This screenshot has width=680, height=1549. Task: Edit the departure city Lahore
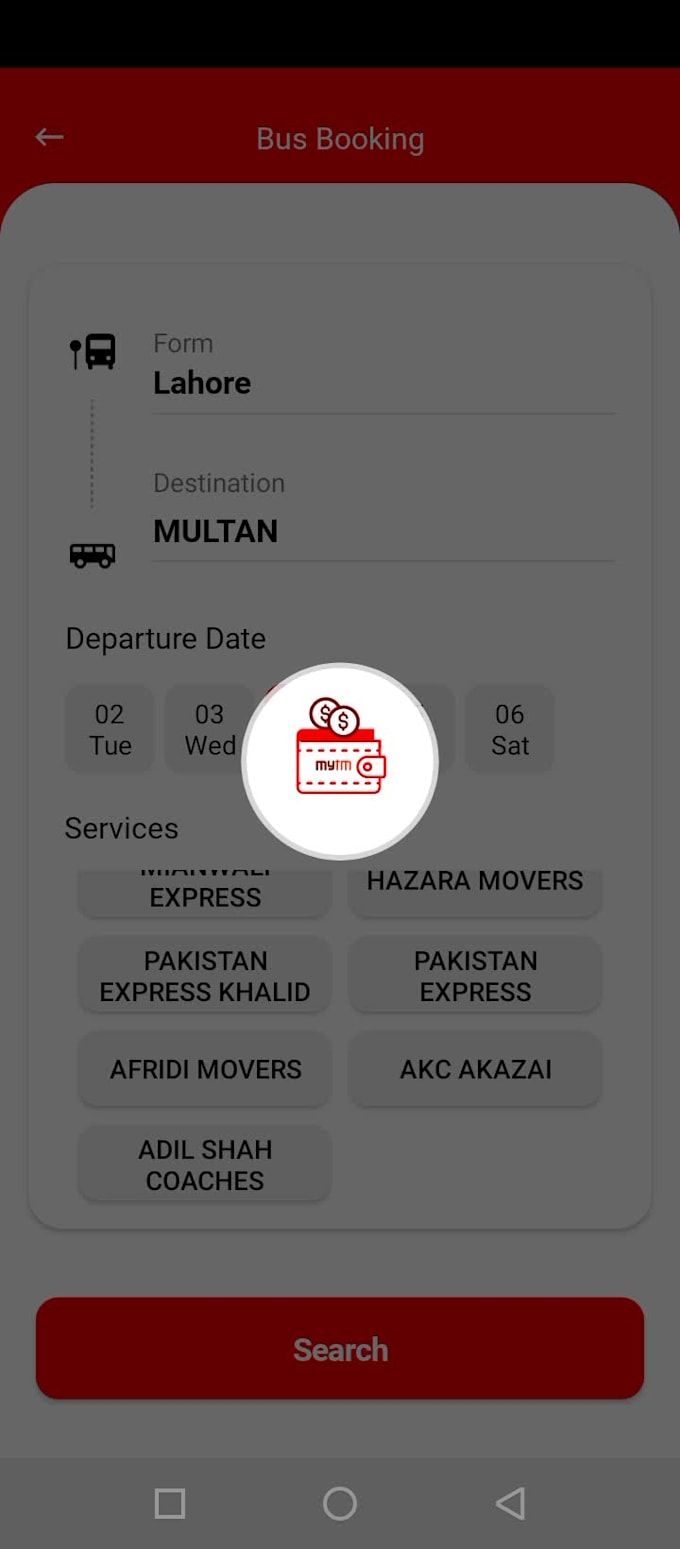(x=383, y=383)
